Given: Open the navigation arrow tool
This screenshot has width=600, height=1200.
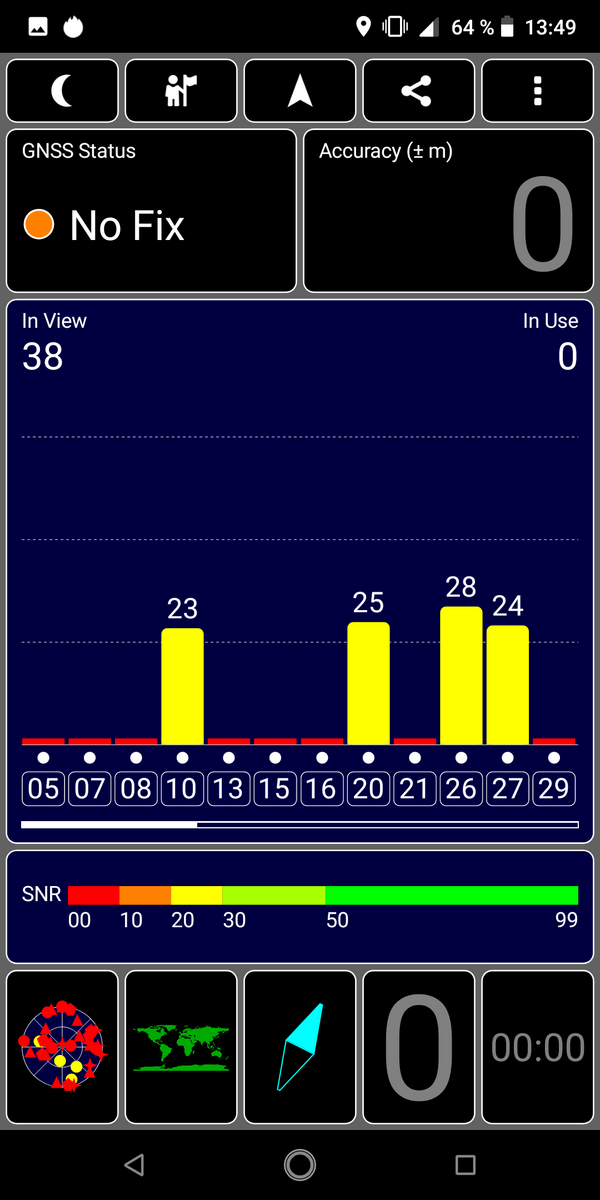Looking at the screenshot, I should (x=300, y=91).
